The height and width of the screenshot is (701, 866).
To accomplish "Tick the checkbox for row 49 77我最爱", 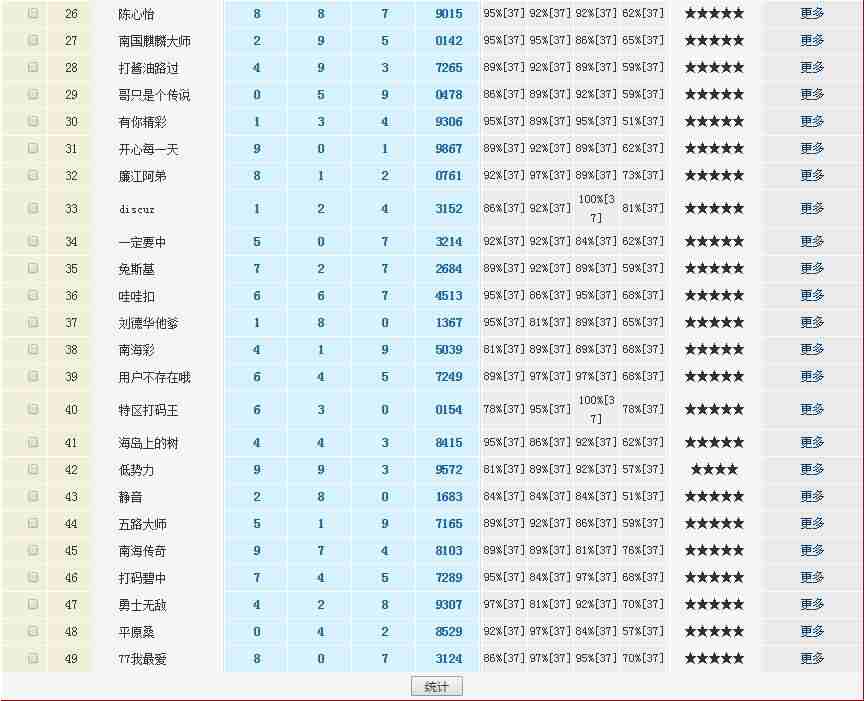I will click(x=33, y=659).
